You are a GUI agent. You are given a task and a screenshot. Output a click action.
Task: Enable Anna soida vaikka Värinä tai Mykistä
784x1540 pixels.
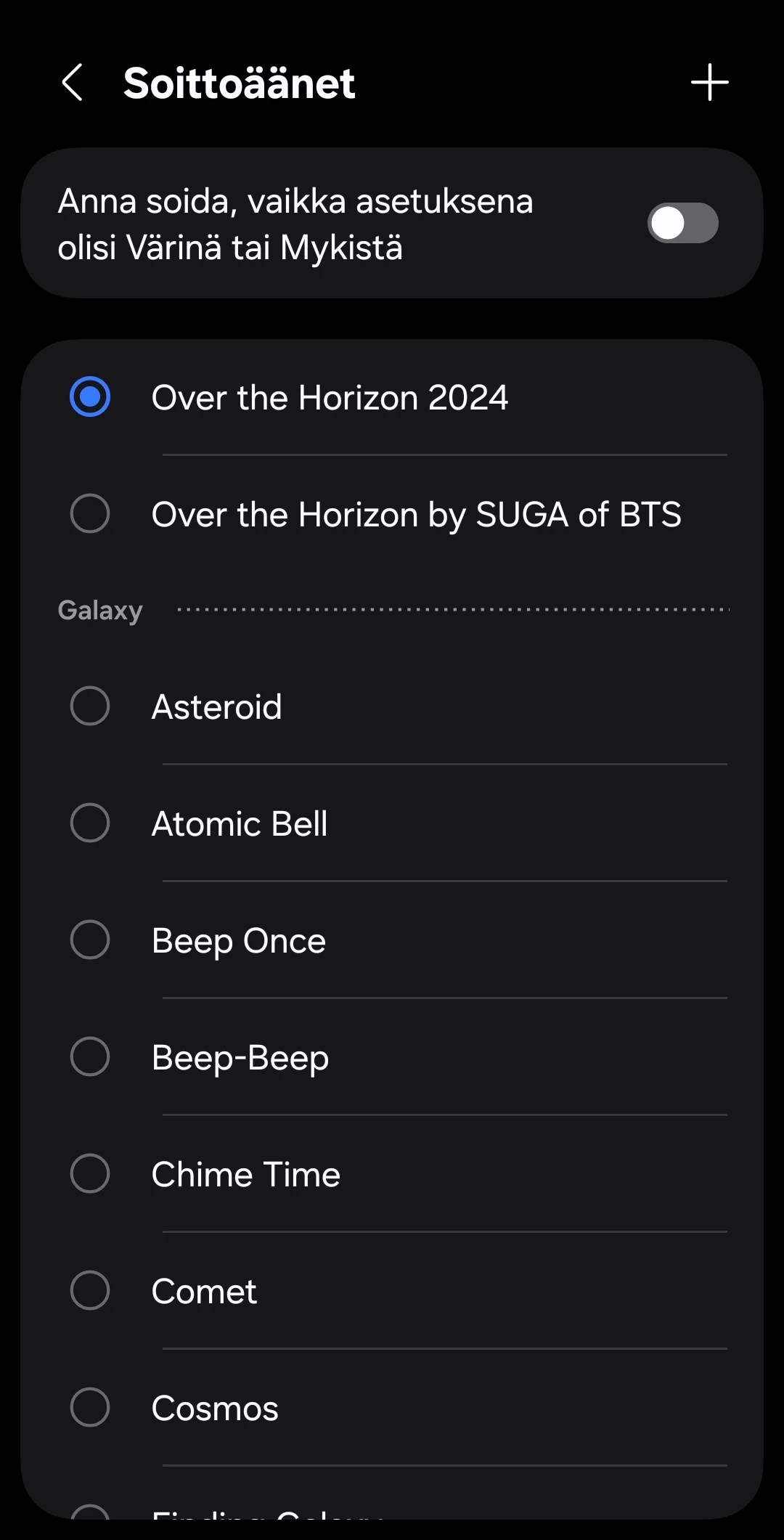point(682,223)
